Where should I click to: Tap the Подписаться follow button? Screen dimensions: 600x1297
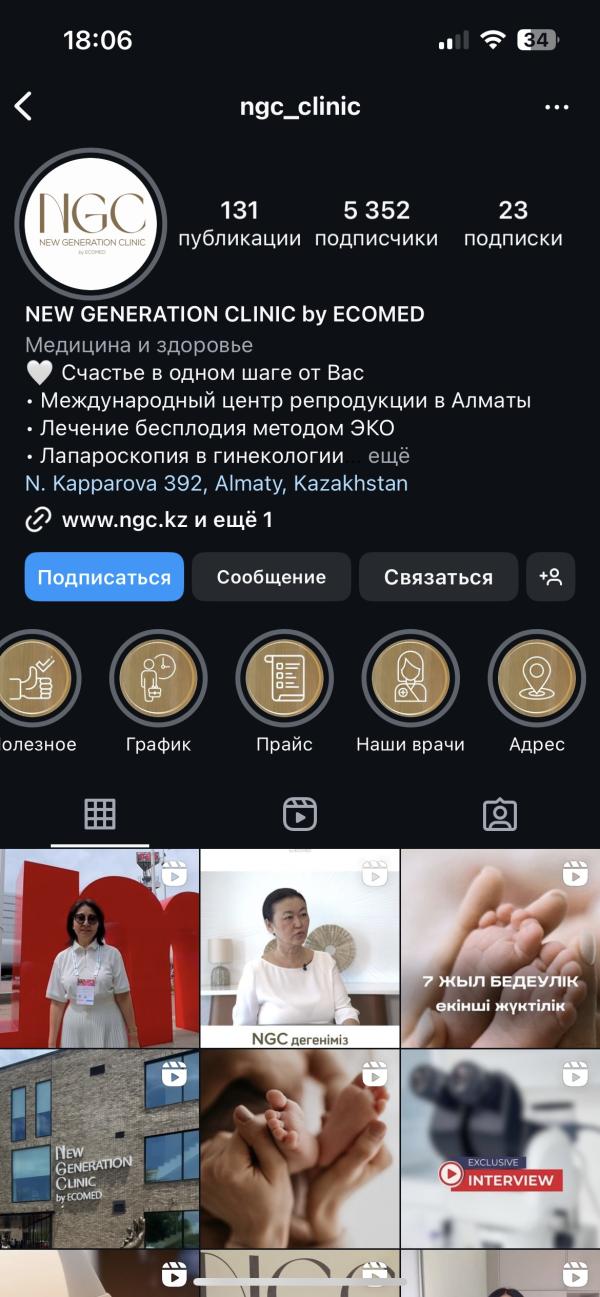click(104, 577)
